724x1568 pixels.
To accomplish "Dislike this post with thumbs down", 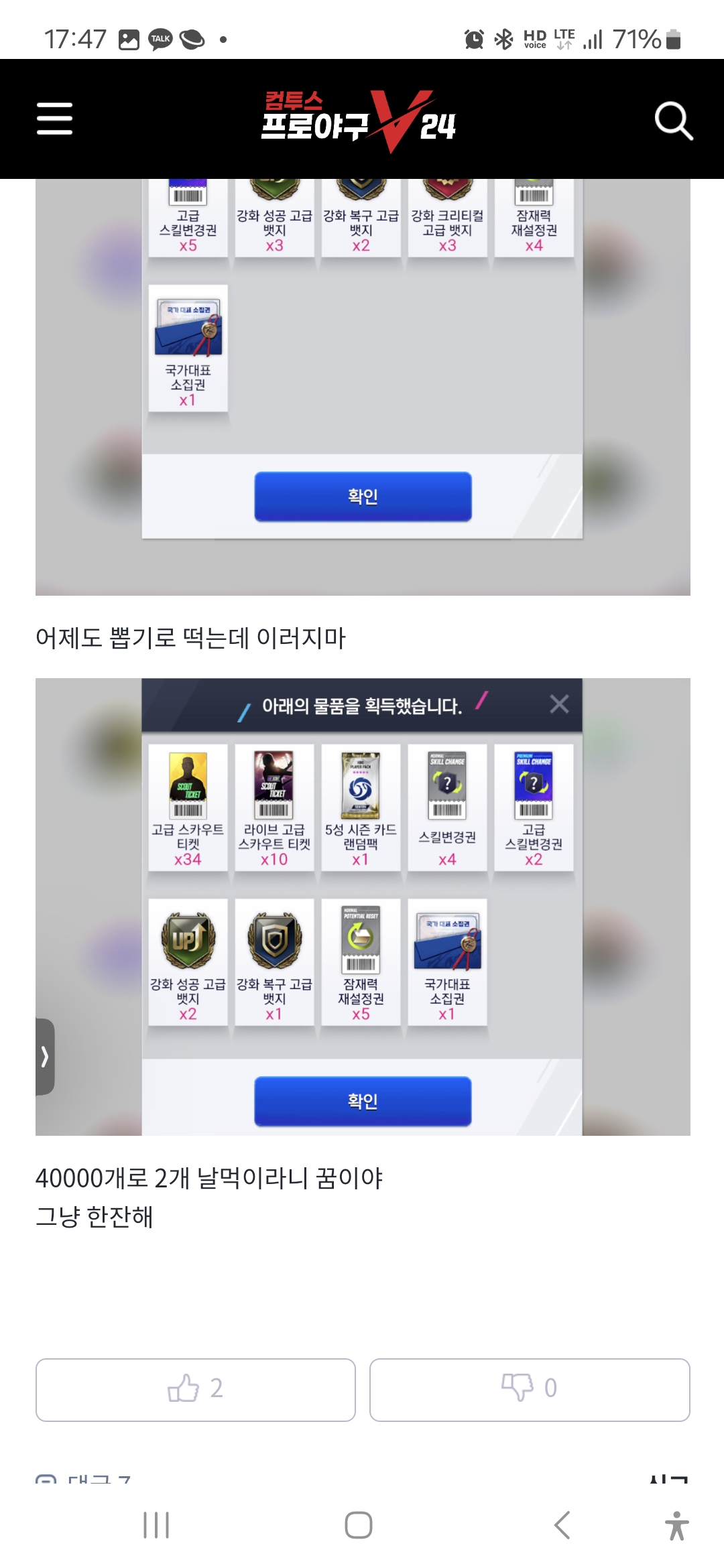I will [530, 1390].
